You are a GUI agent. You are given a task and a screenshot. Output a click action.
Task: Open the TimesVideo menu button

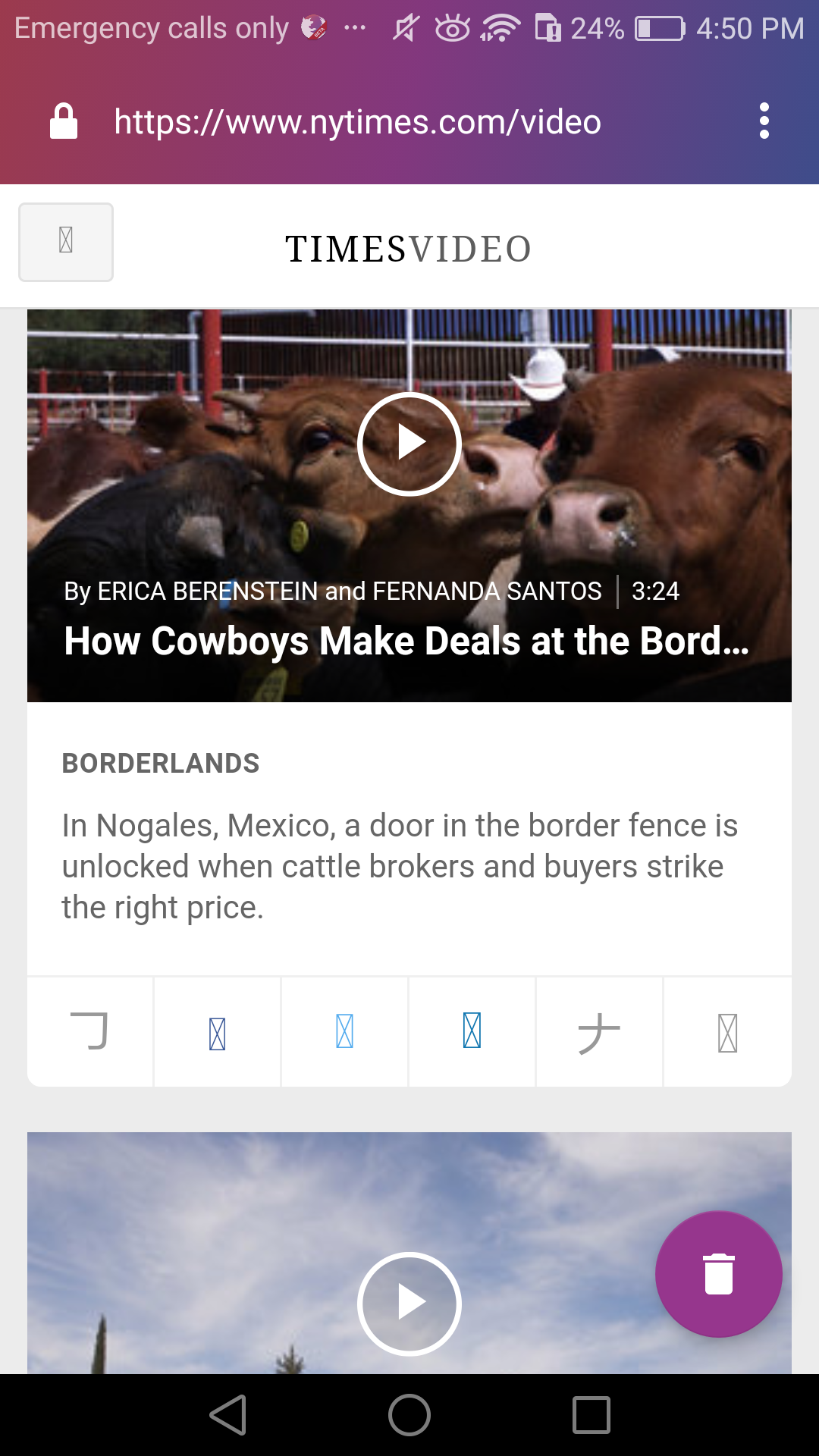[66, 242]
